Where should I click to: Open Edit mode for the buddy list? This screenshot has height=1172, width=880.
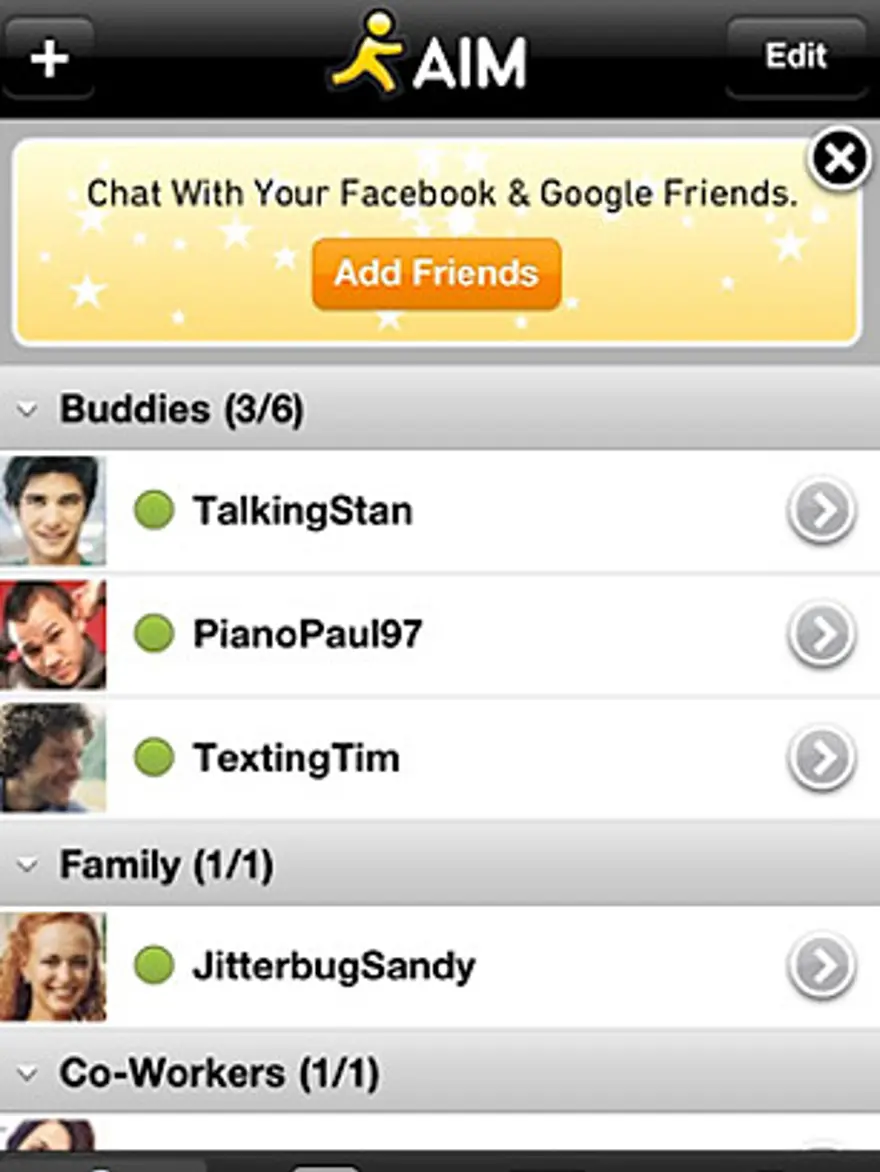(795, 56)
